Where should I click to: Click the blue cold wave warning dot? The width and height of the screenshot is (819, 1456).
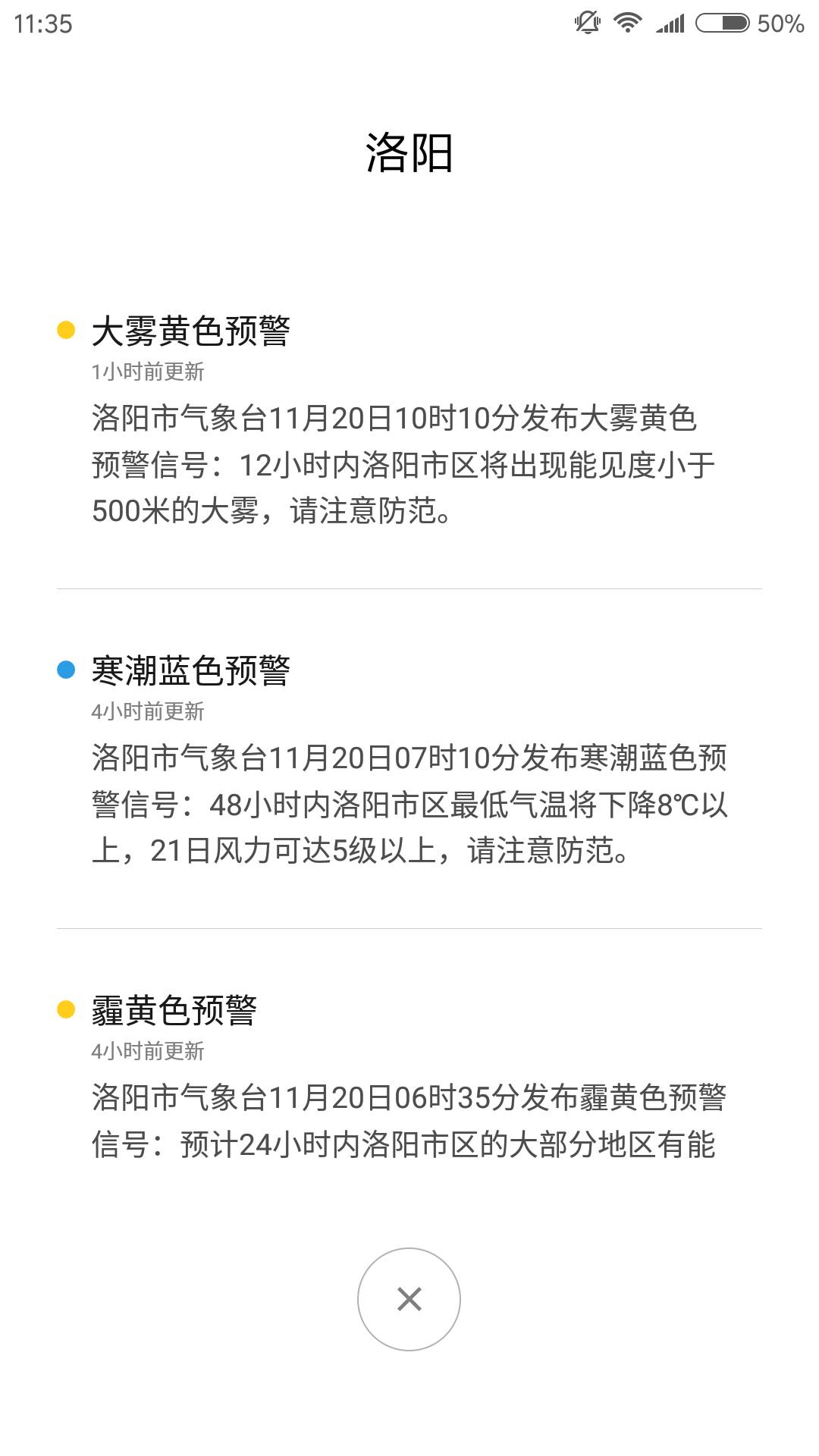coord(67,667)
